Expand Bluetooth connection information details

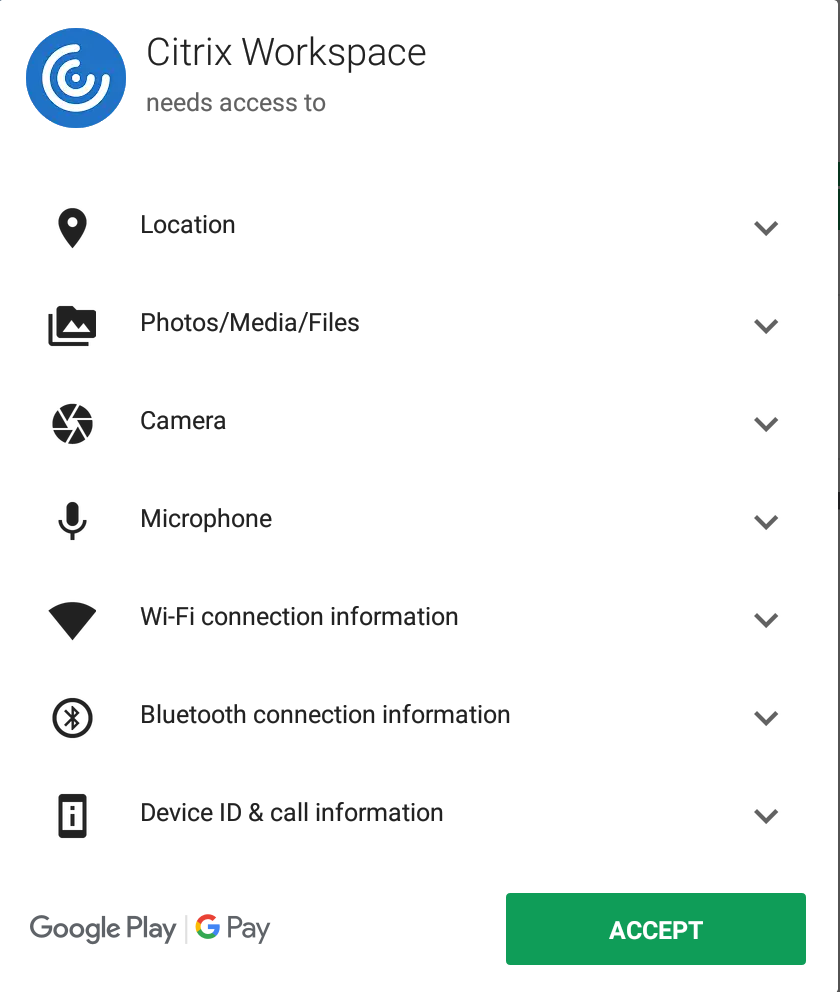(x=767, y=718)
